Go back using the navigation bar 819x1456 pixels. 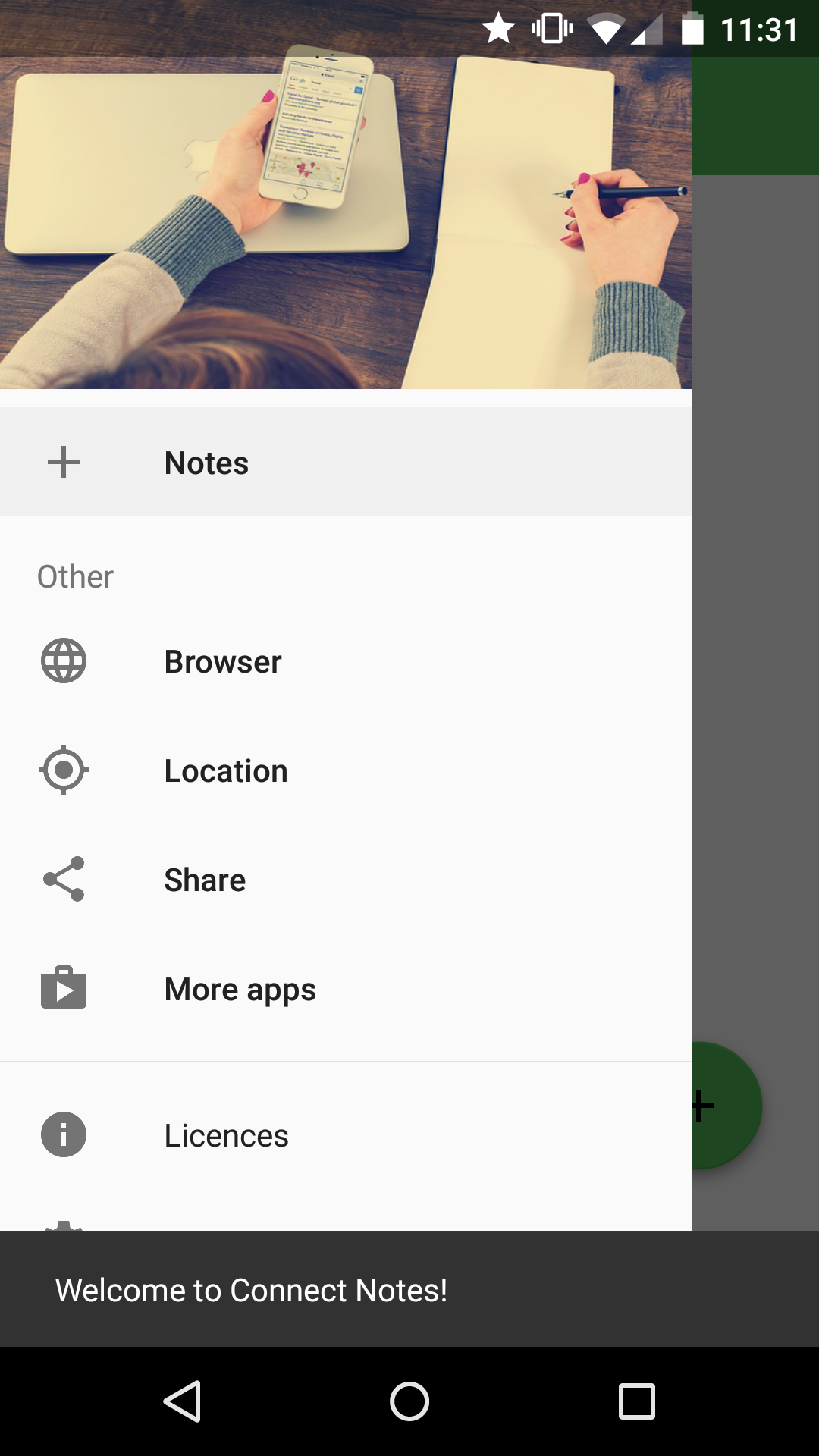[182, 1401]
